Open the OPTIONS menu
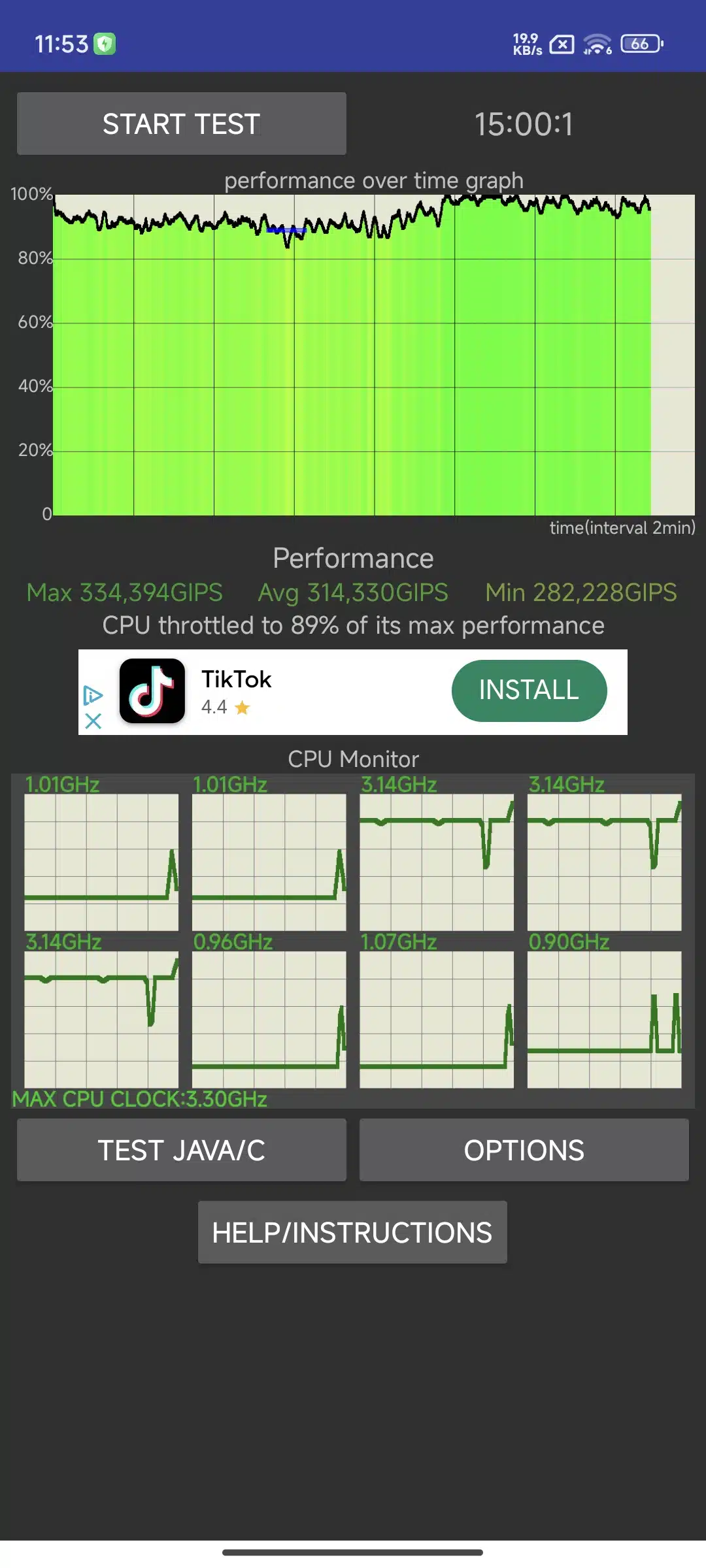The width and height of the screenshot is (706, 1568). click(x=524, y=1150)
